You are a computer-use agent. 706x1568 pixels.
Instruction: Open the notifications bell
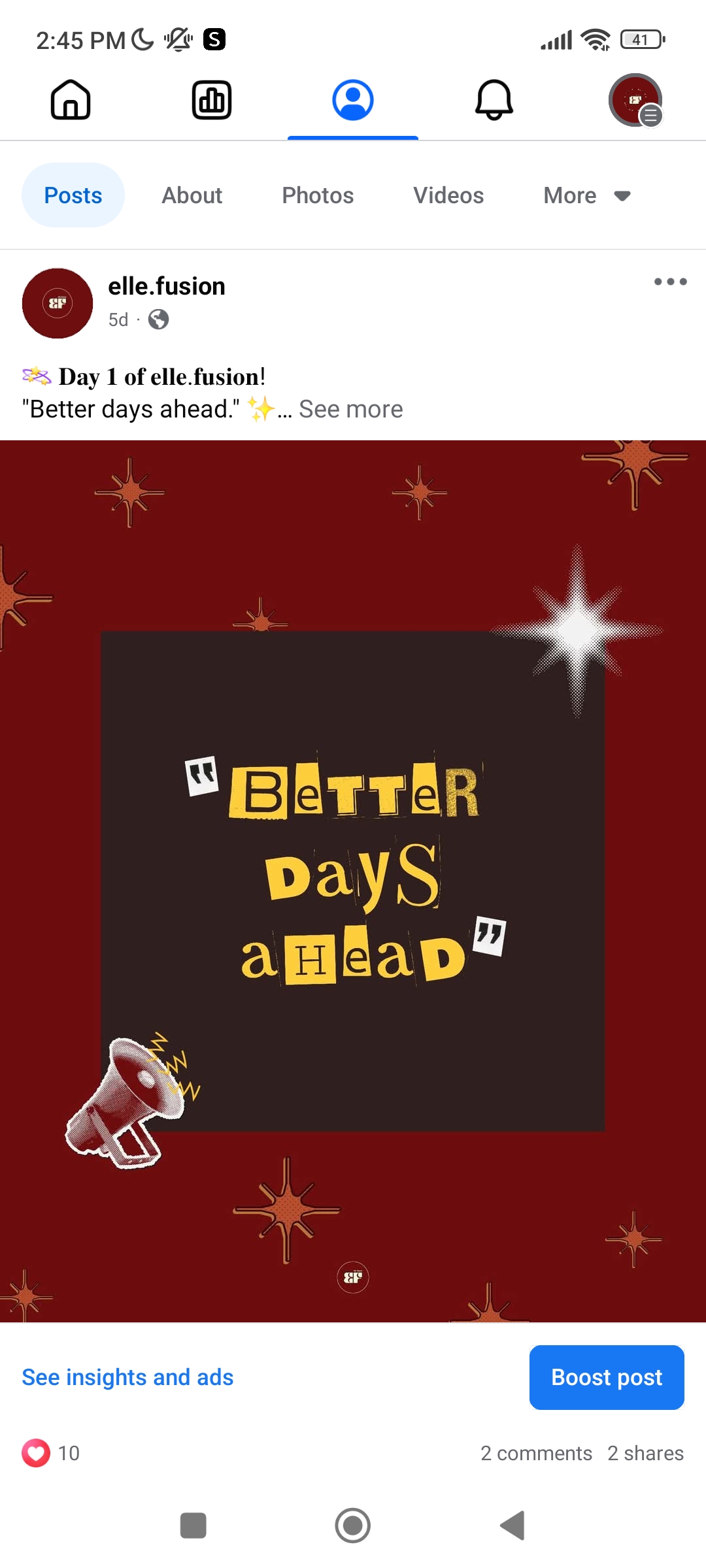494,100
